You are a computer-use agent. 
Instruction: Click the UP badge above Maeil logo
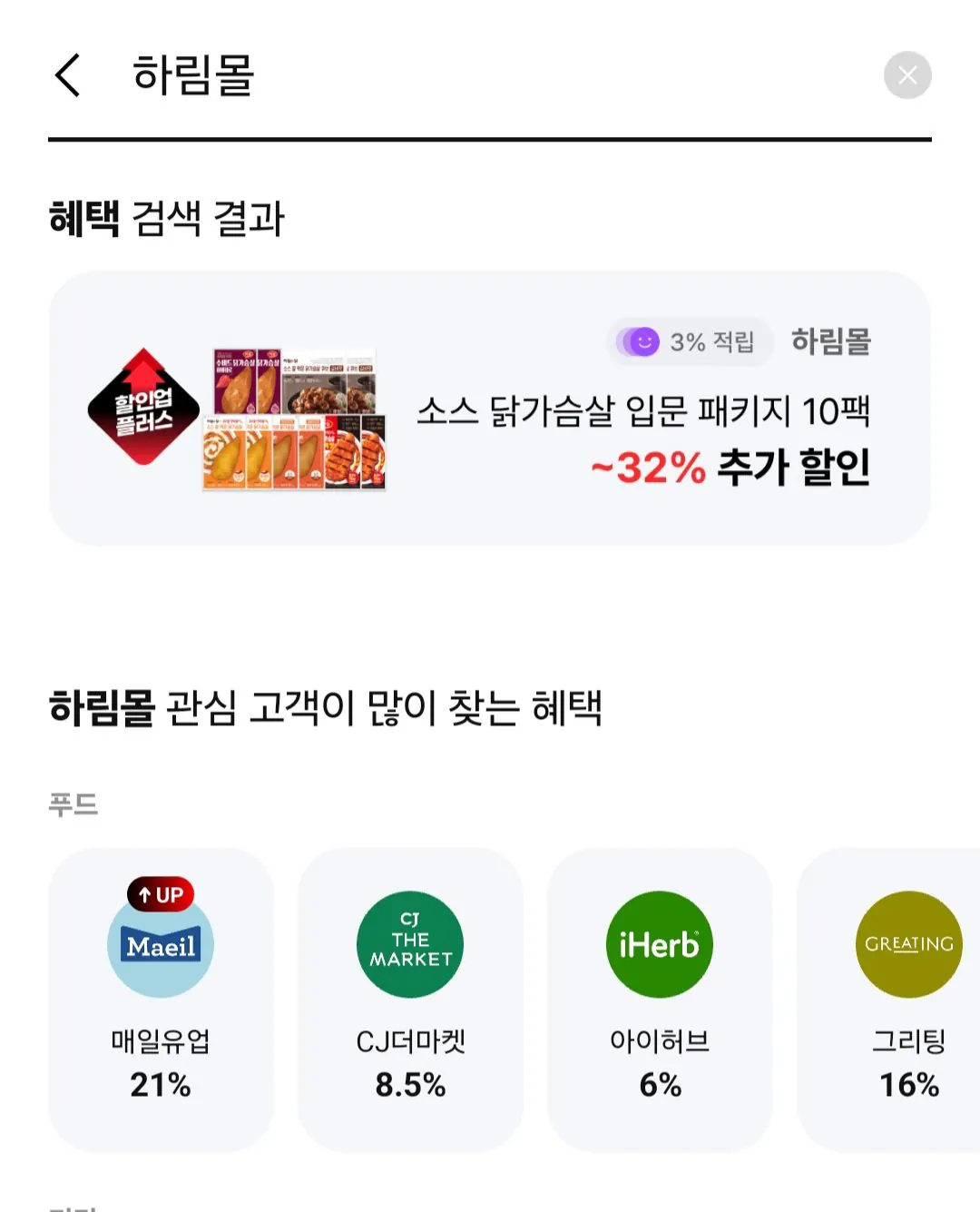pyautogui.click(x=161, y=894)
